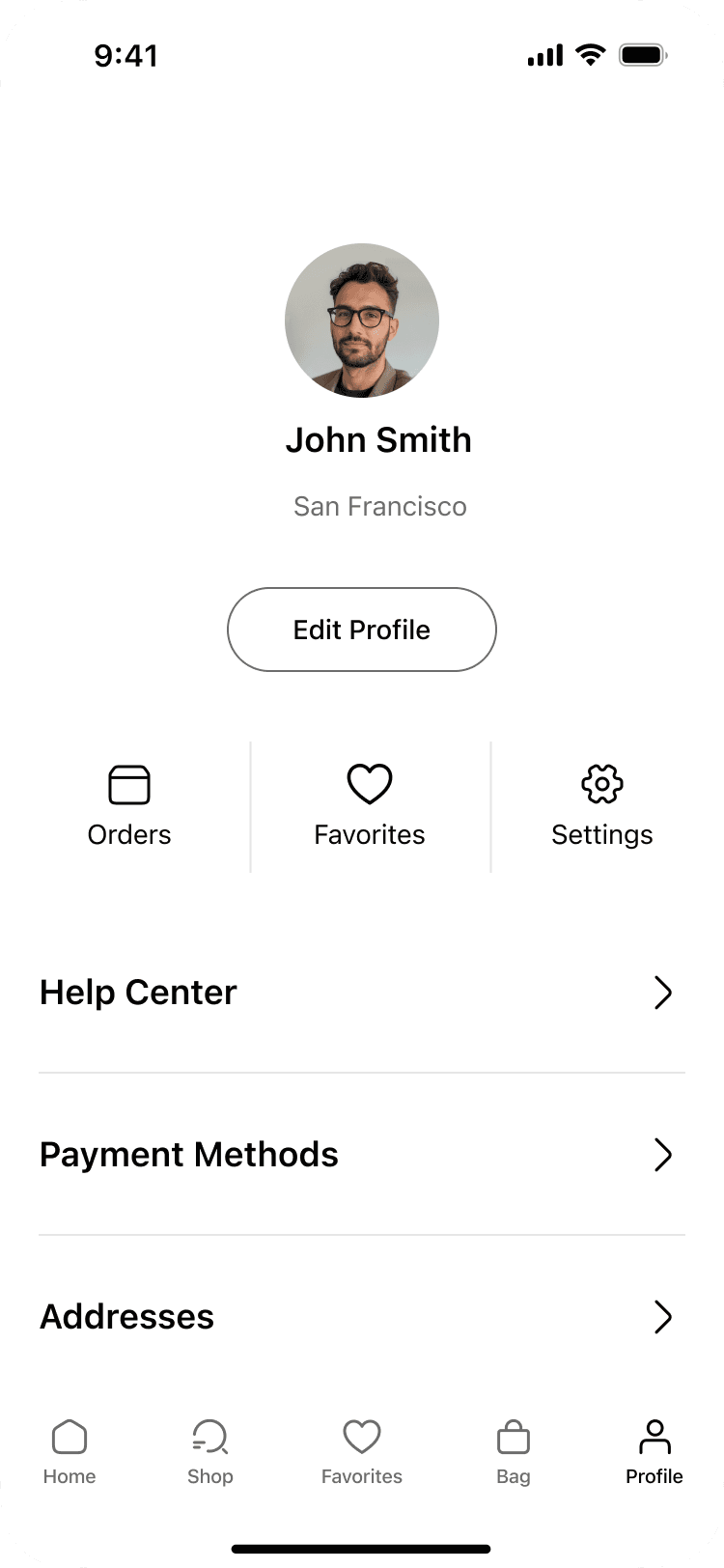Switch to the Shop tab
724x1568 pixels.
[209, 1451]
